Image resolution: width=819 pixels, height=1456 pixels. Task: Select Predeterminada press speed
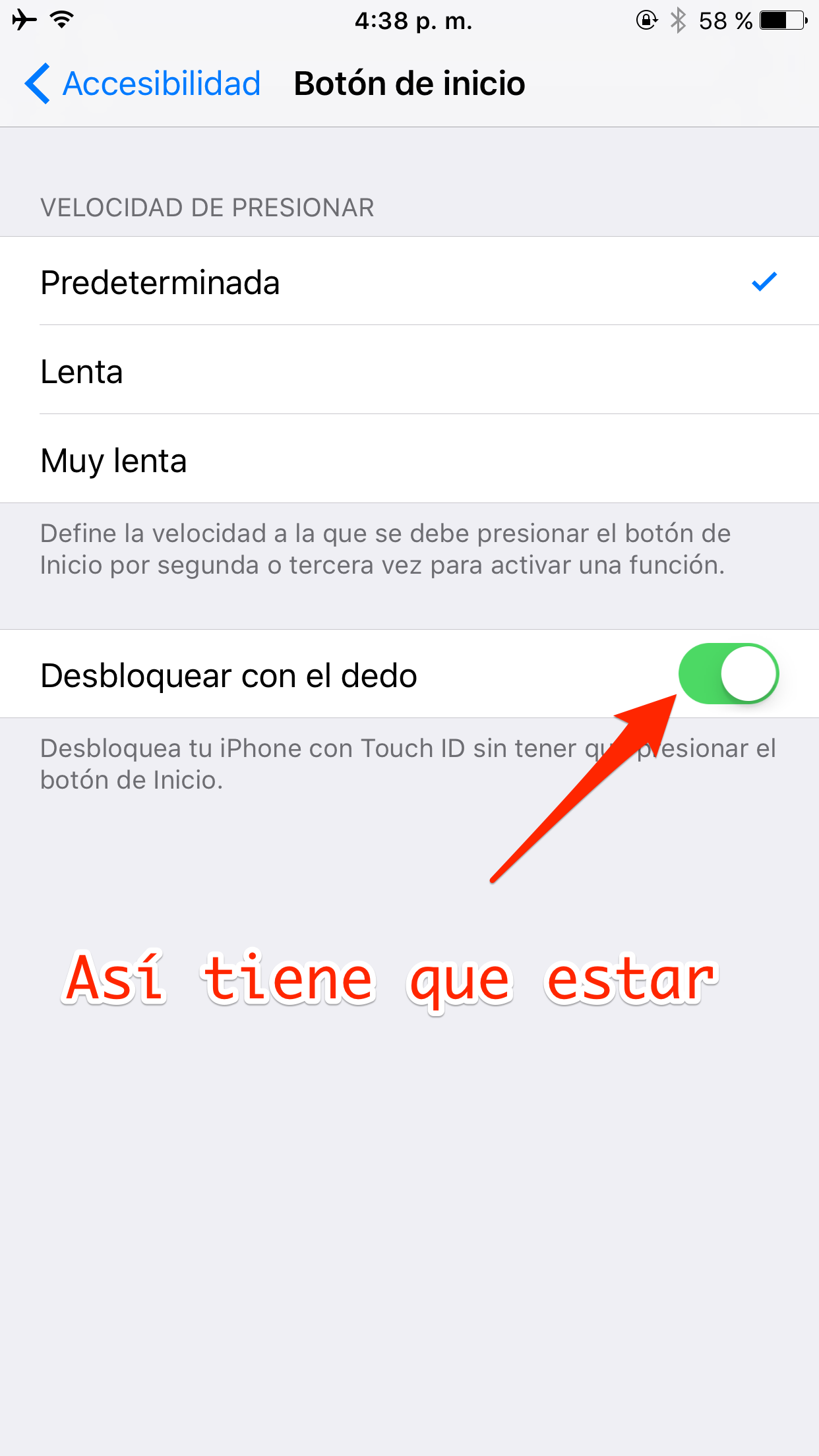click(x=409, y=282)
